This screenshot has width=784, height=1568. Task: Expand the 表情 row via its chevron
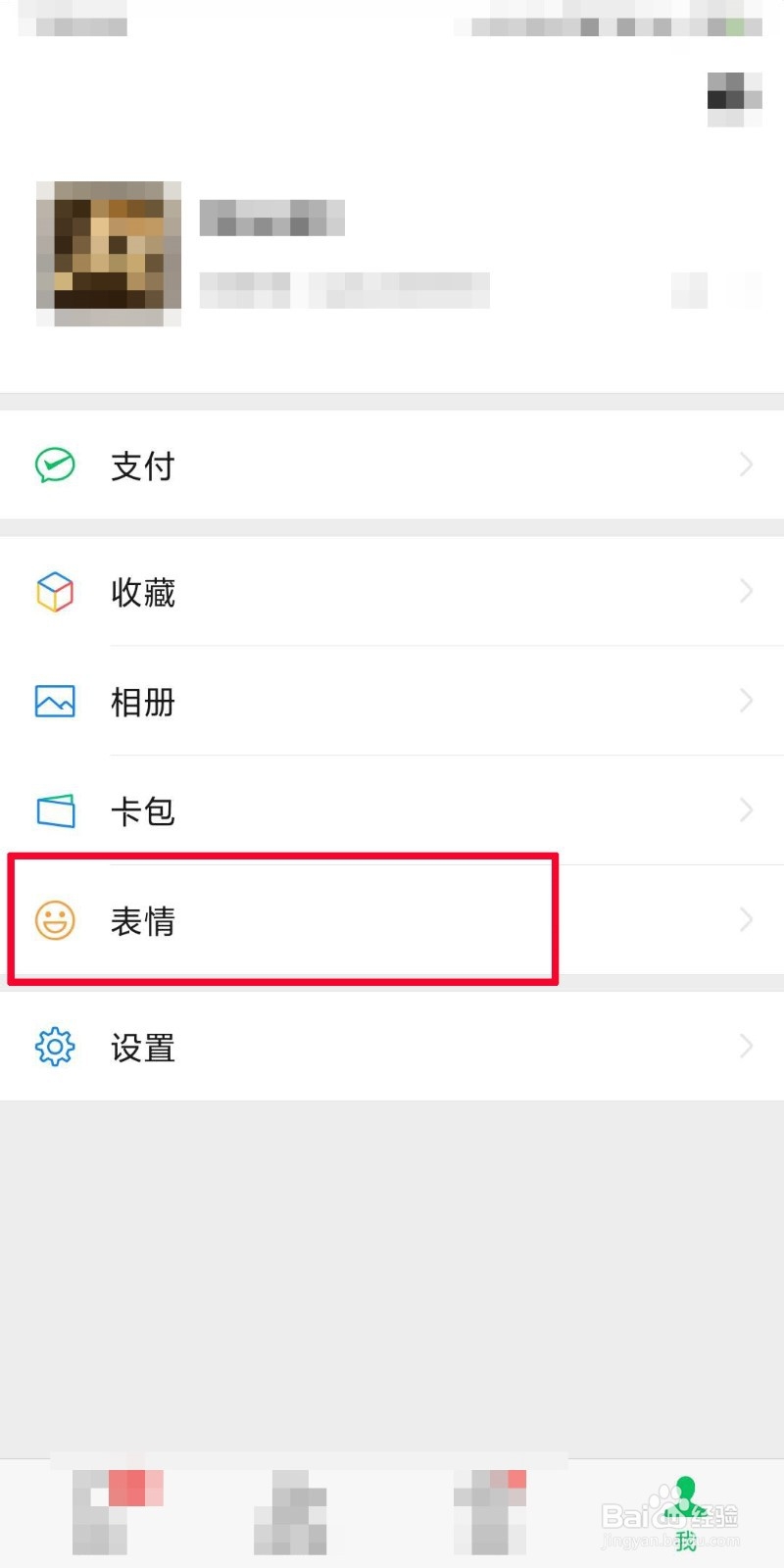747,920
